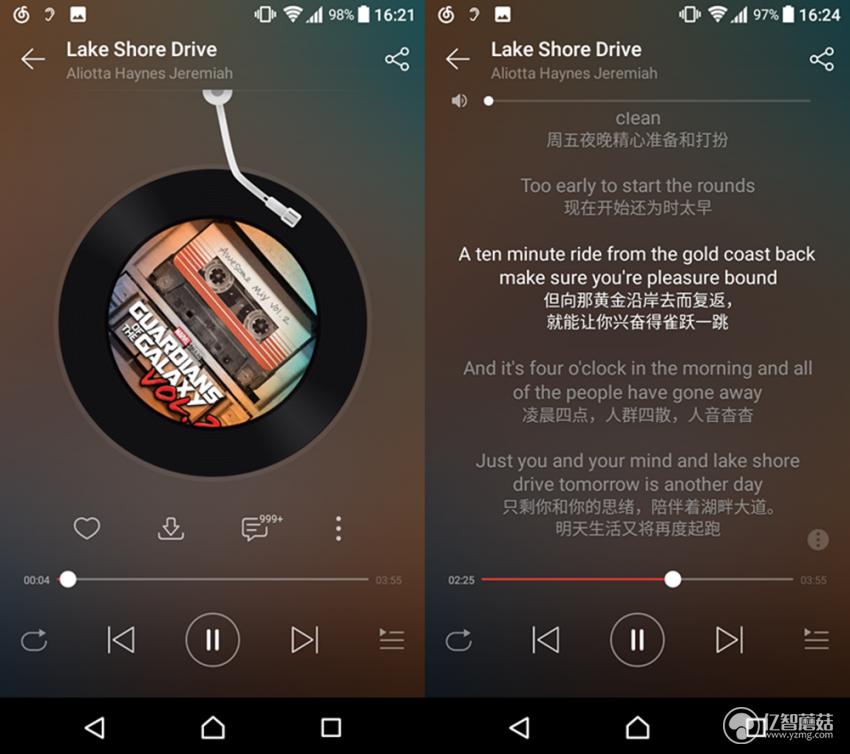Open the overflow menu beside comments

[x=339, y=528]
